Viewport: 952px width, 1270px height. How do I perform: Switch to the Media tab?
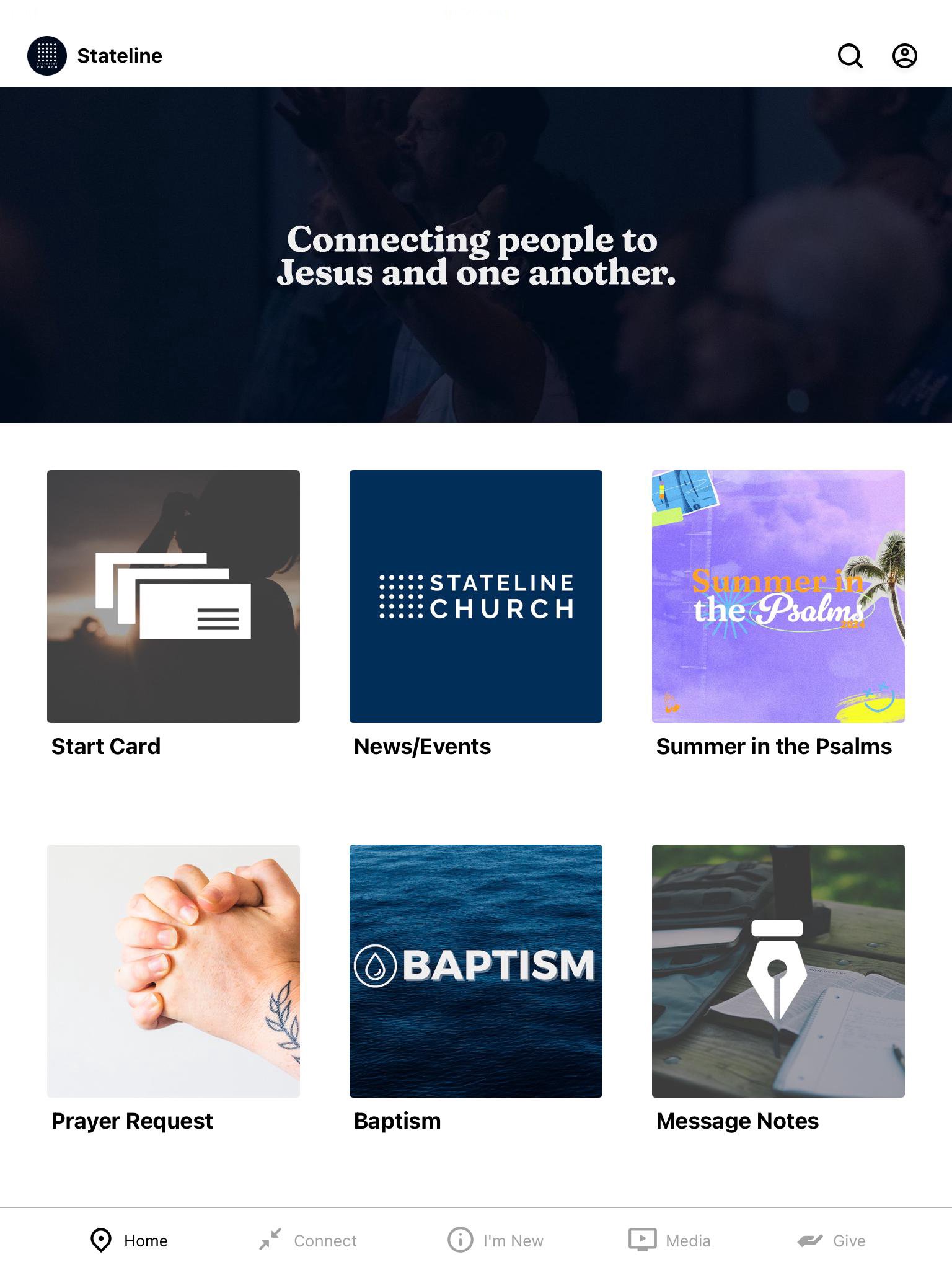[x=670, y=1240]
